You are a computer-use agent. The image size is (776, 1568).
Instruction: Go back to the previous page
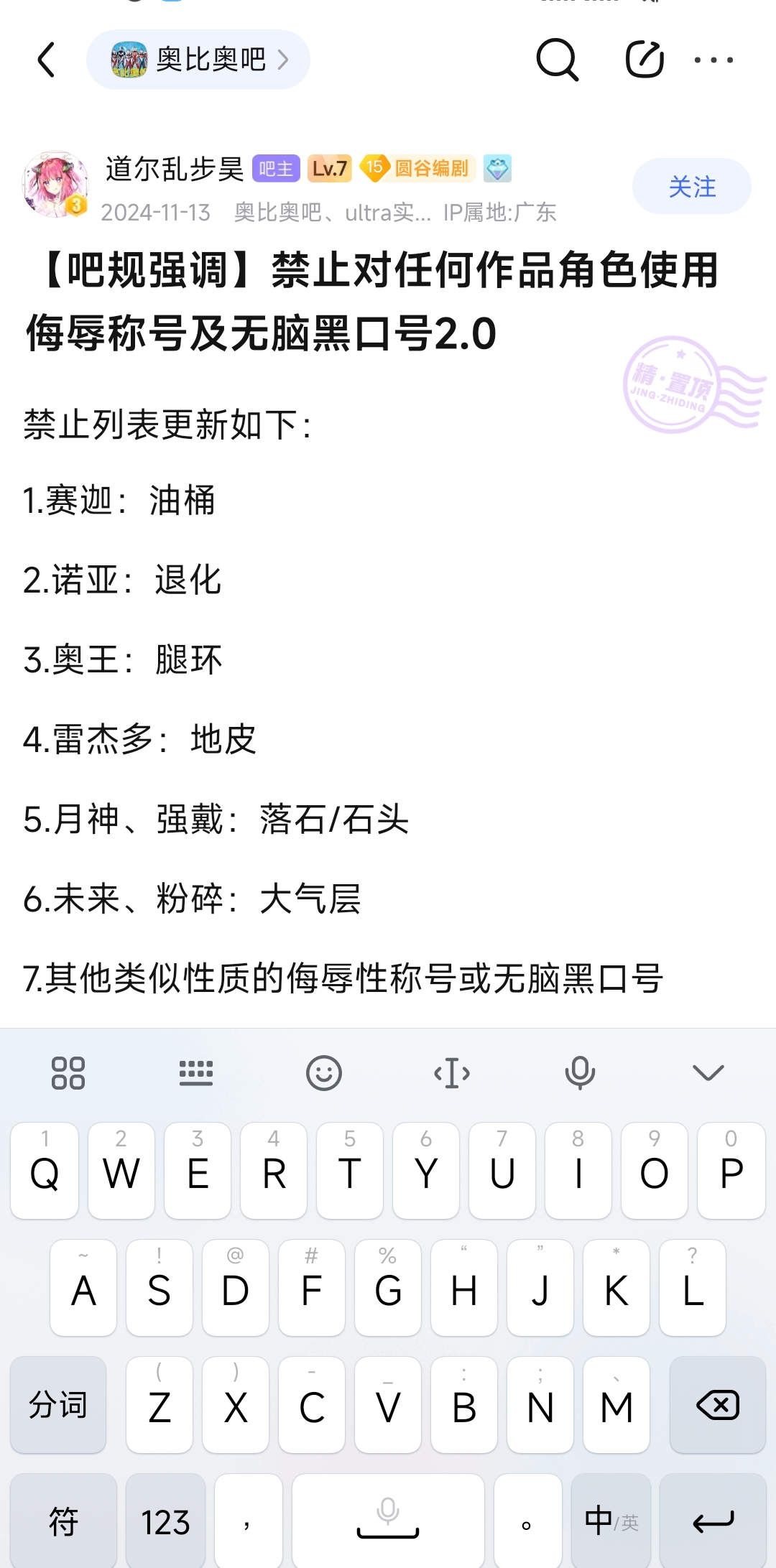(x=47, y=60)
